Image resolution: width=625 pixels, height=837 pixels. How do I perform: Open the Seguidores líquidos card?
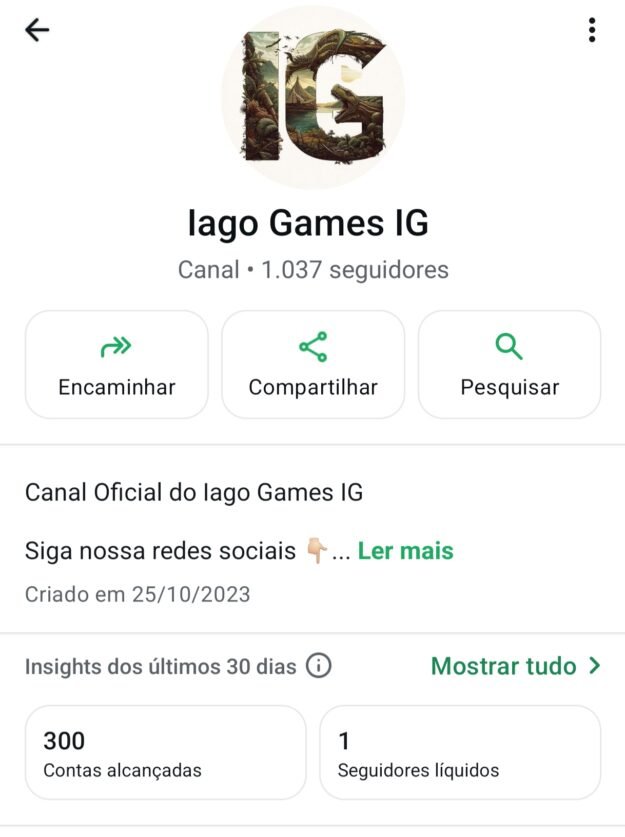pyautogui.click(x=460, y=753)
